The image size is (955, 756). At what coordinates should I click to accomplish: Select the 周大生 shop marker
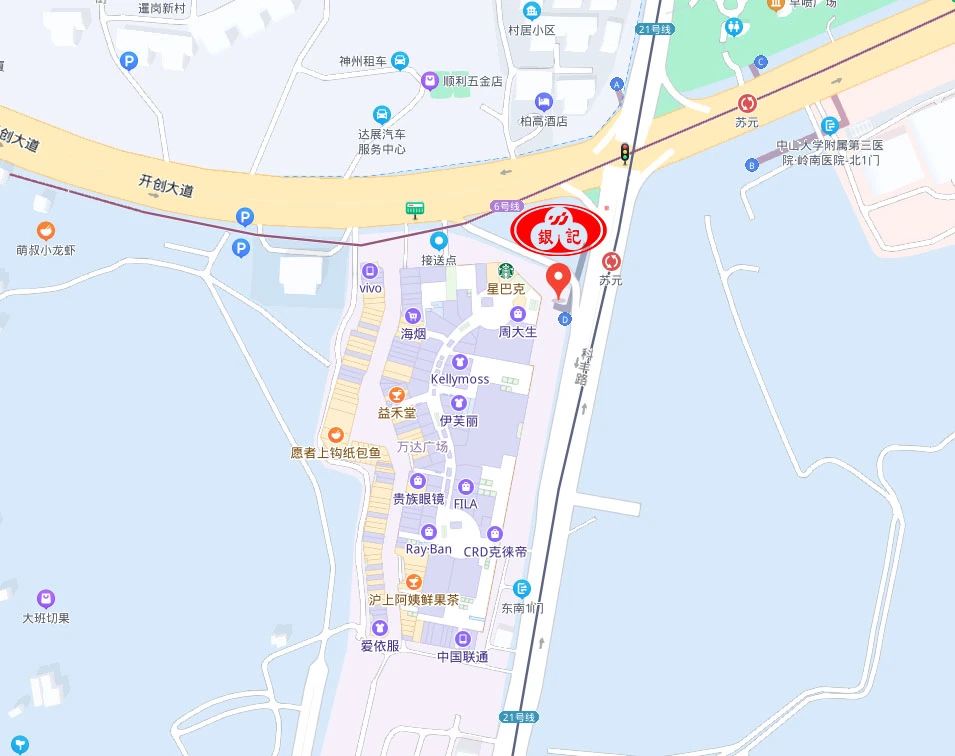[x=518, y=314]
